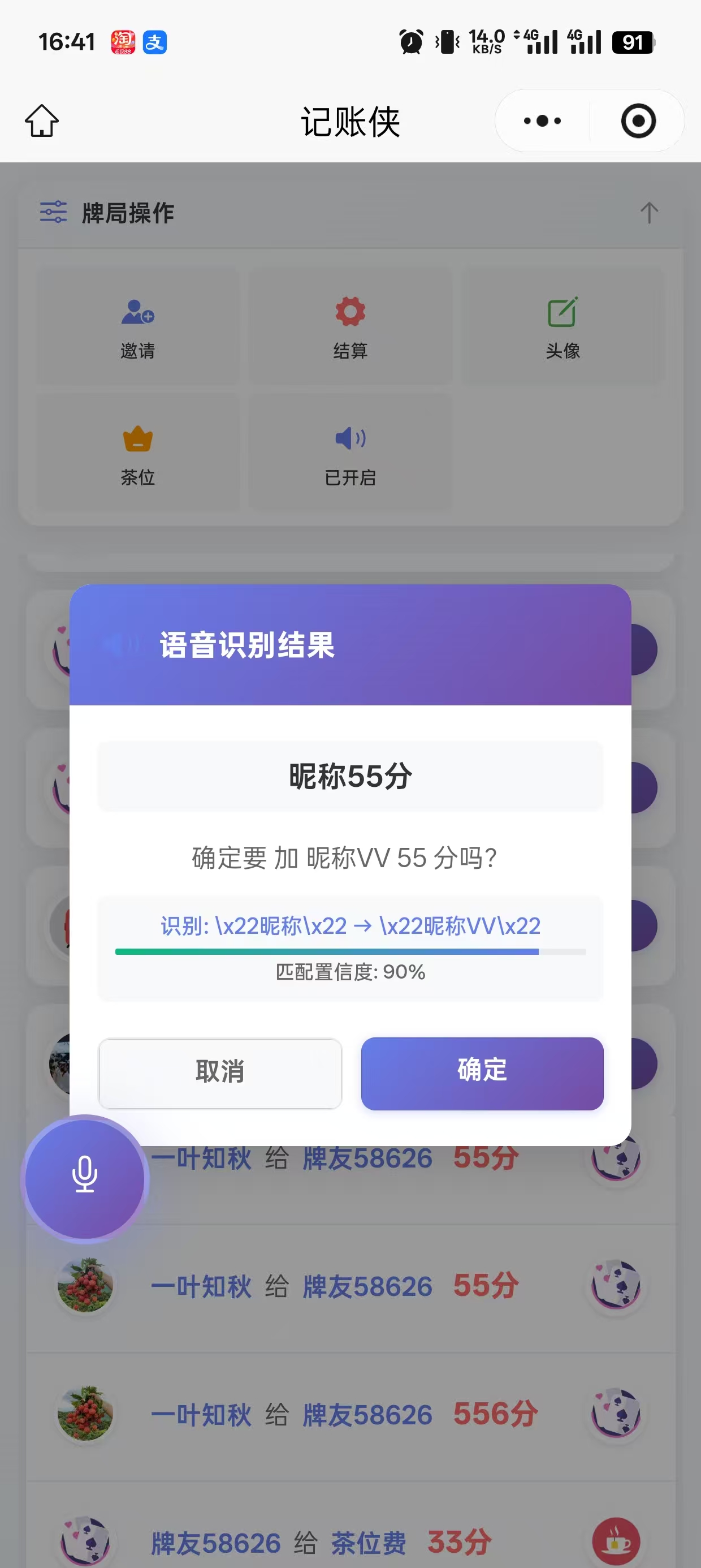The height and width of the screenshot is (1568, 701).
Task: Tap the home icon in the top bar
Action: click(41, 120)
